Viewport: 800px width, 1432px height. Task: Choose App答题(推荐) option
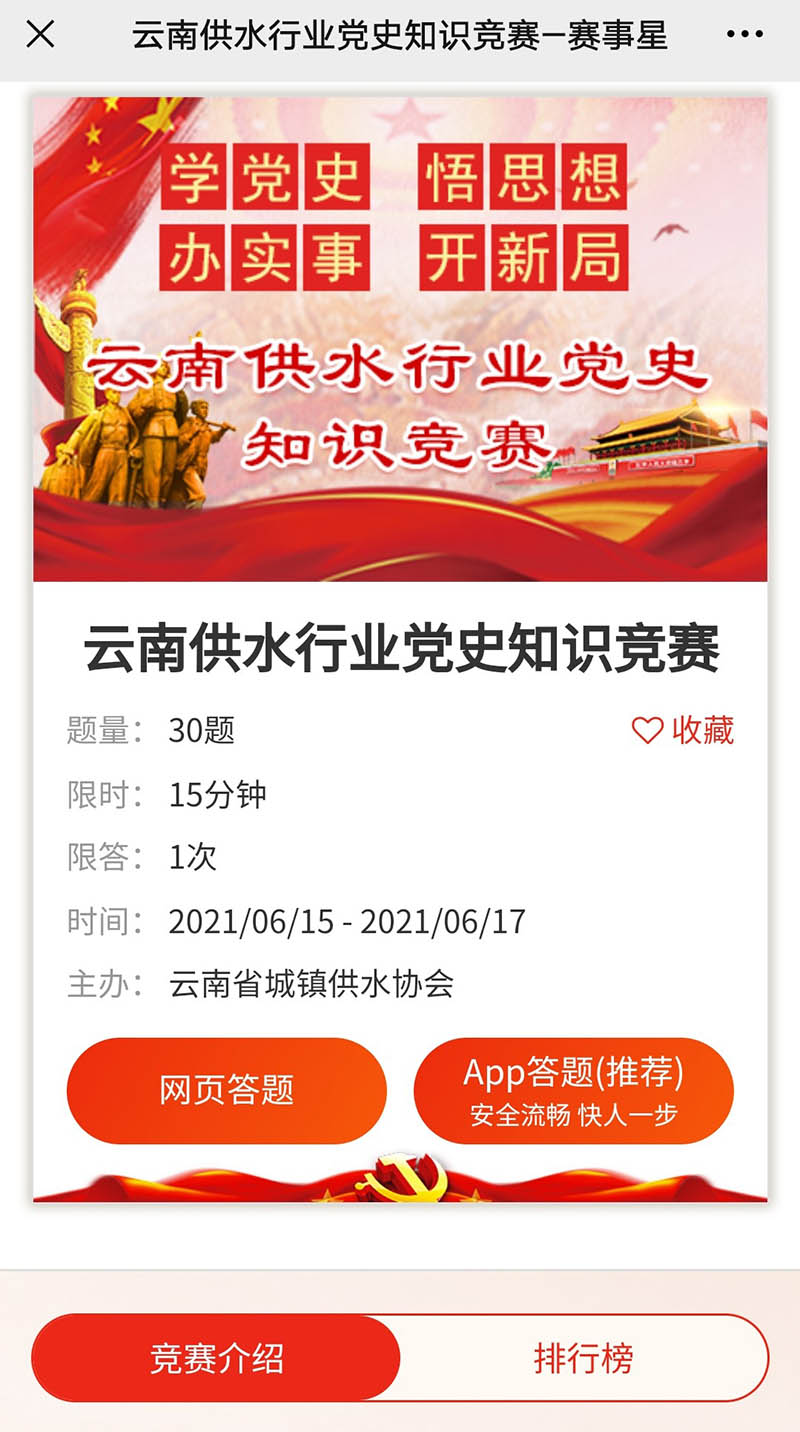click(574, 1090)
